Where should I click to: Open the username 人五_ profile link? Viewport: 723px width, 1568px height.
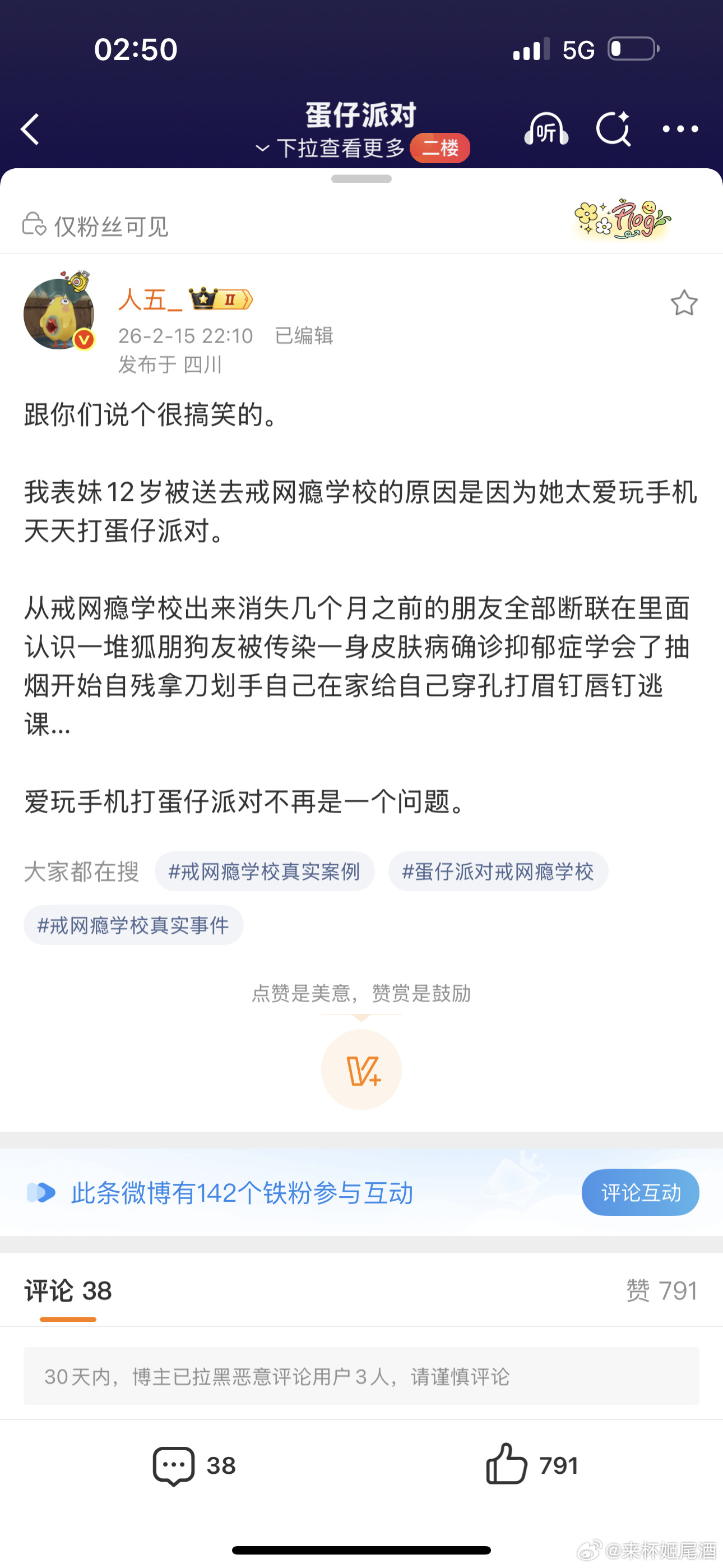150,299
